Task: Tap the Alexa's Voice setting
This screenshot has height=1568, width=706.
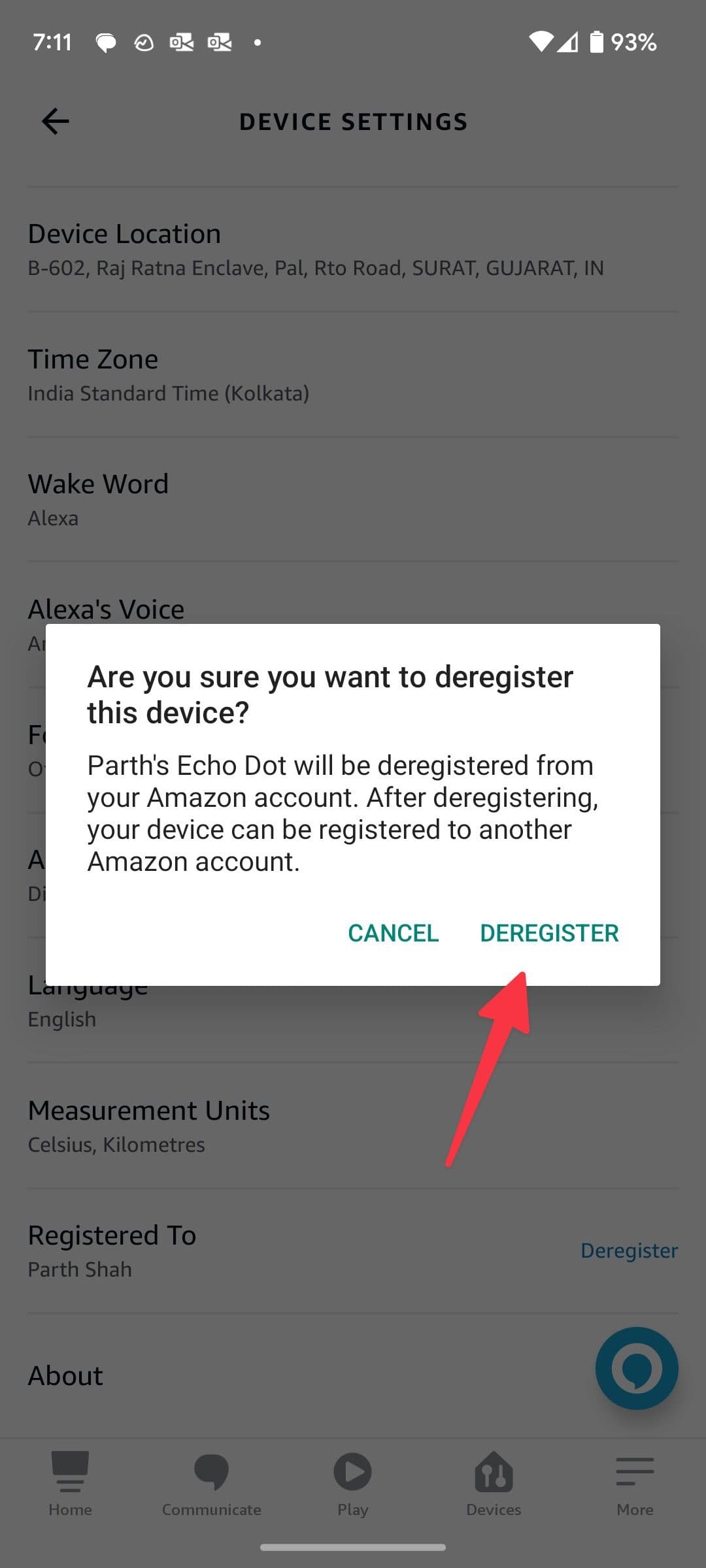Action: point(105,608)
